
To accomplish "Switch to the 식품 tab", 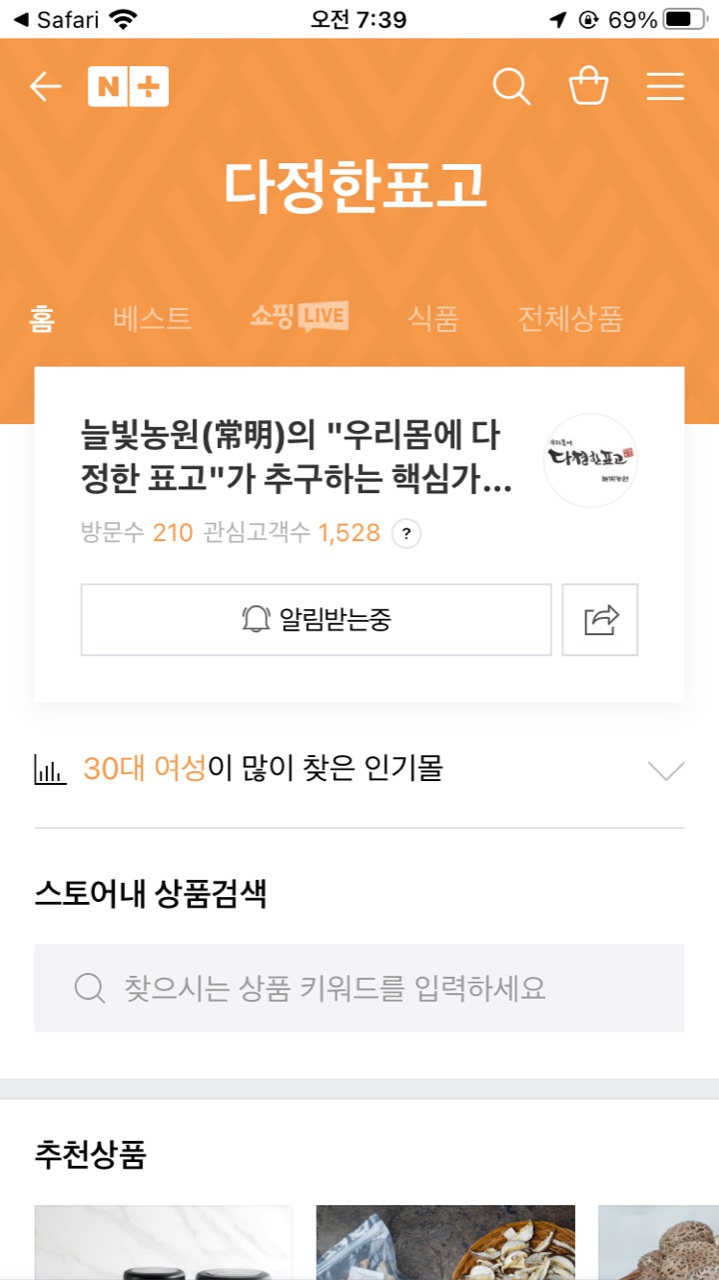I will point(432,319).
